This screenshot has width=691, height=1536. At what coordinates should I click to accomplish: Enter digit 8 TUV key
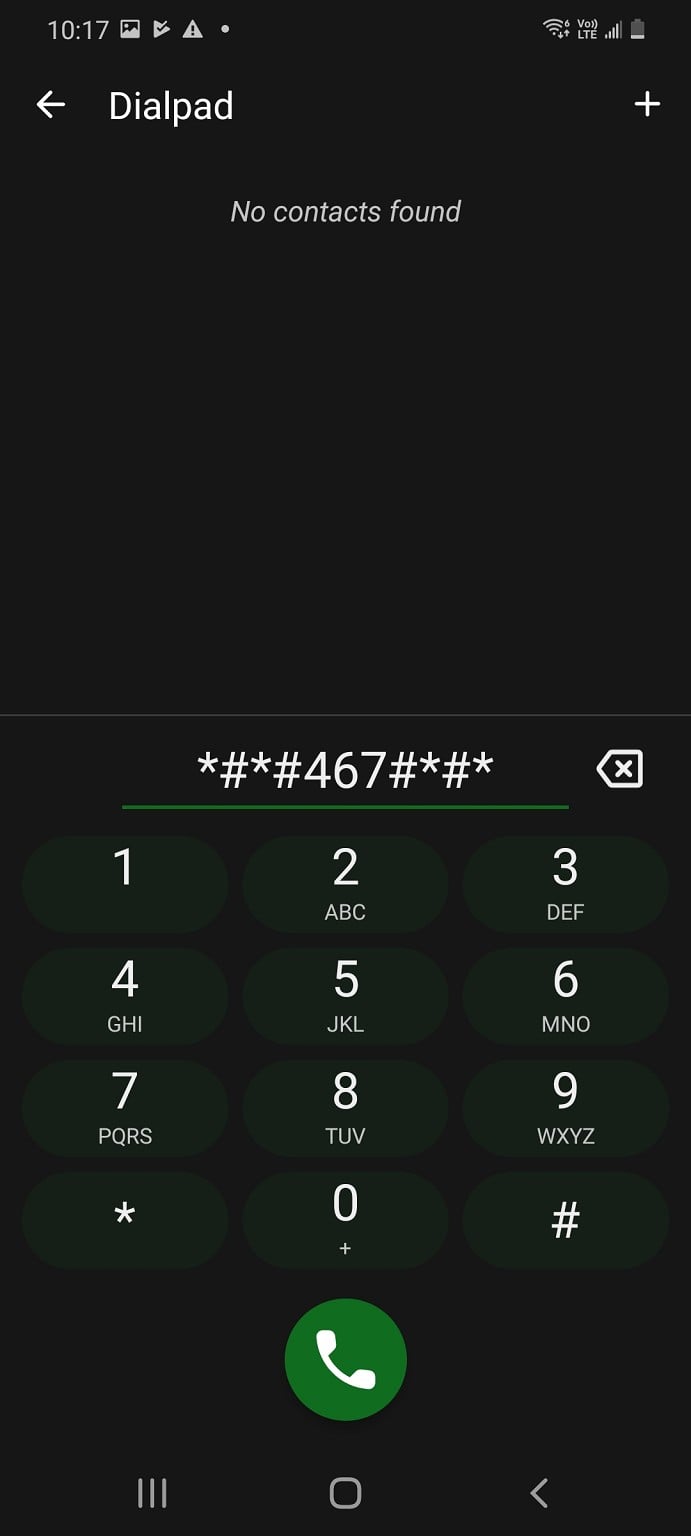click(x=345, y=1108)
